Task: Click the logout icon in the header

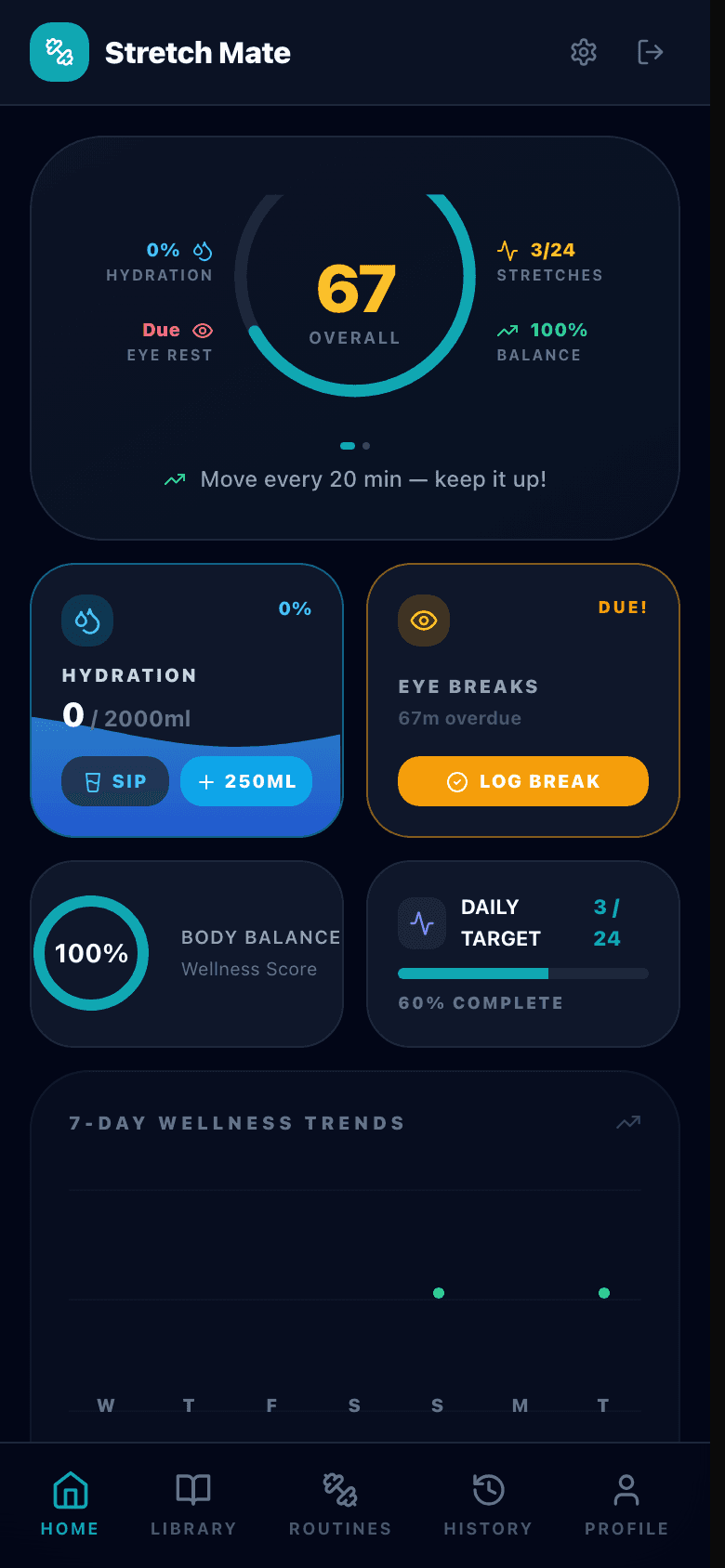Action: 650,52
